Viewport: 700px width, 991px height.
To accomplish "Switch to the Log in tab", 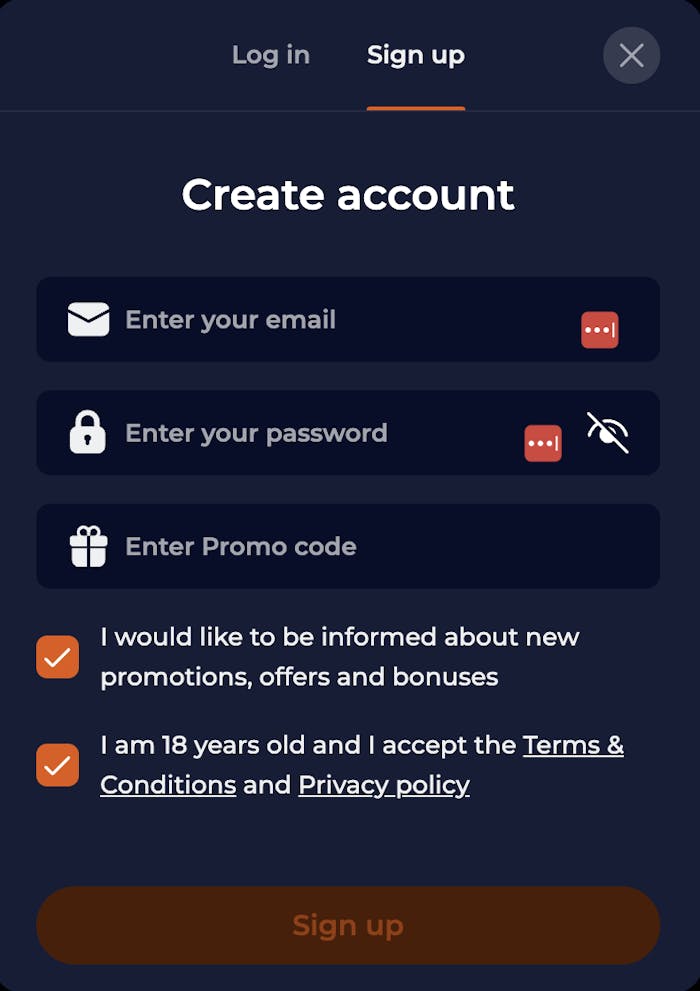I will [x=270, y=55].
